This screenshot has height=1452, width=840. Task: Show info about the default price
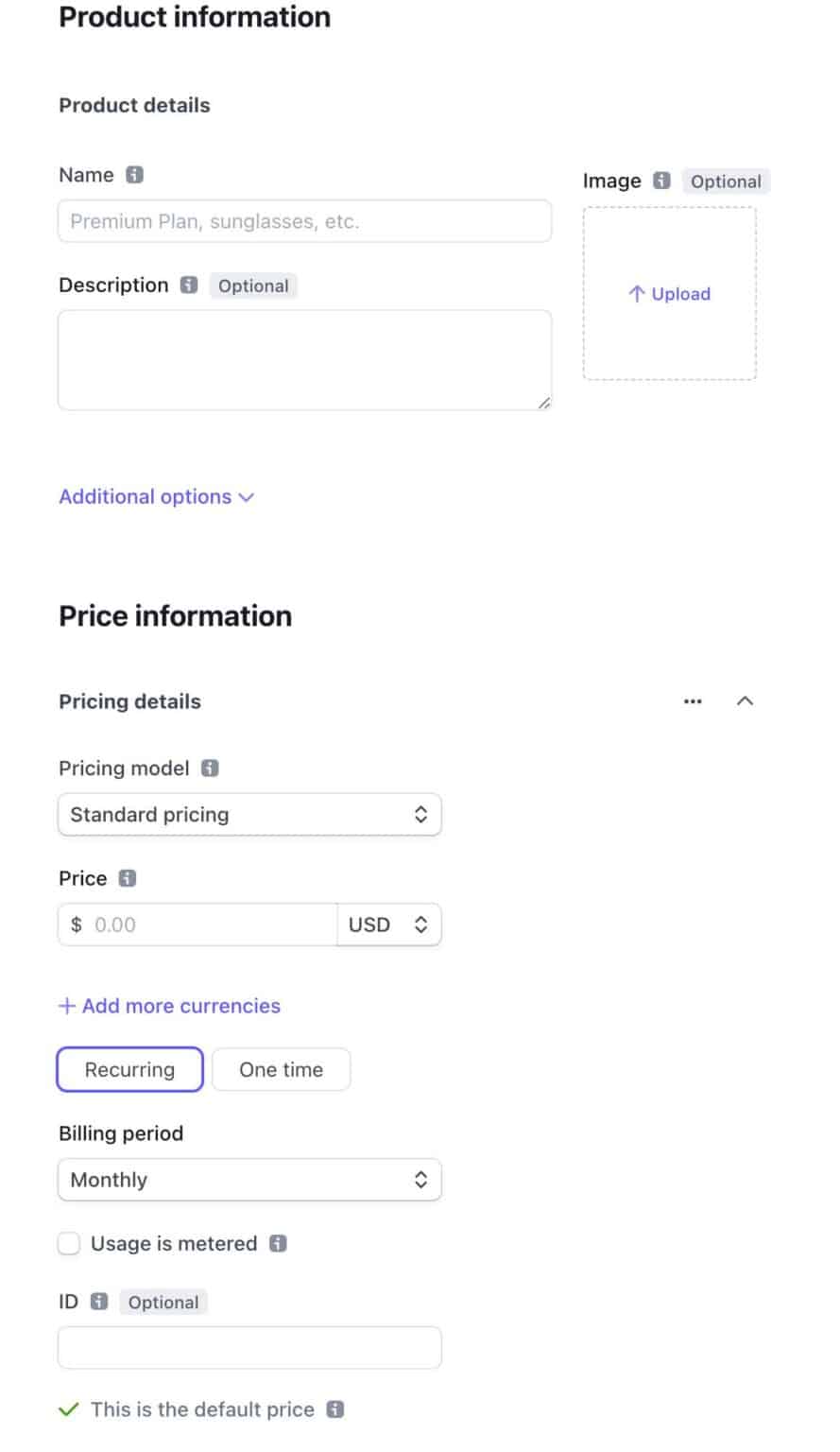coord(334,1409)
